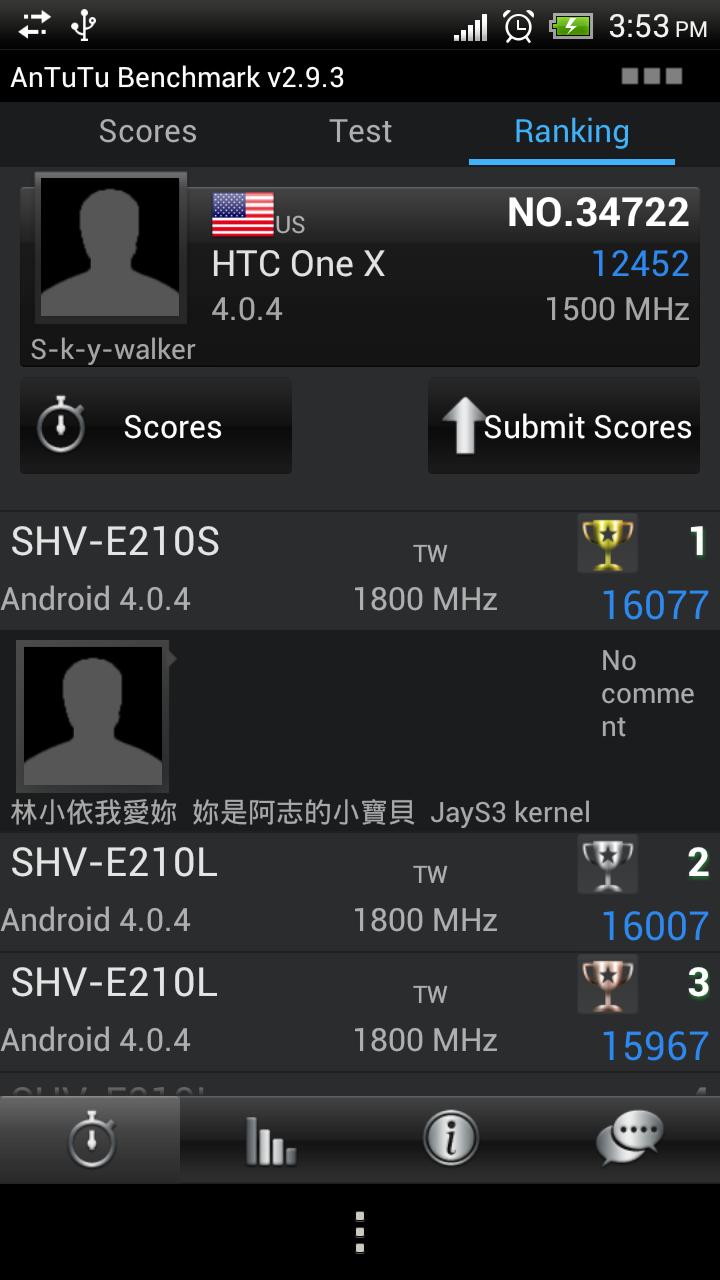Switch to the Test tab
This screenshot has height=1280, width=720.
click(x=361, y=132)
